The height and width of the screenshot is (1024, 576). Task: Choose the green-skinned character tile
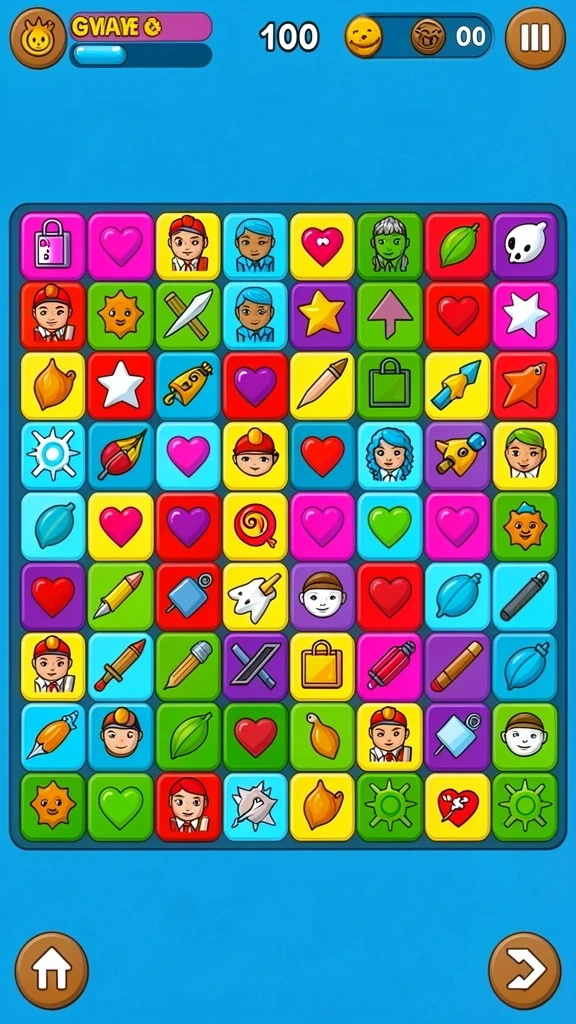390,246
